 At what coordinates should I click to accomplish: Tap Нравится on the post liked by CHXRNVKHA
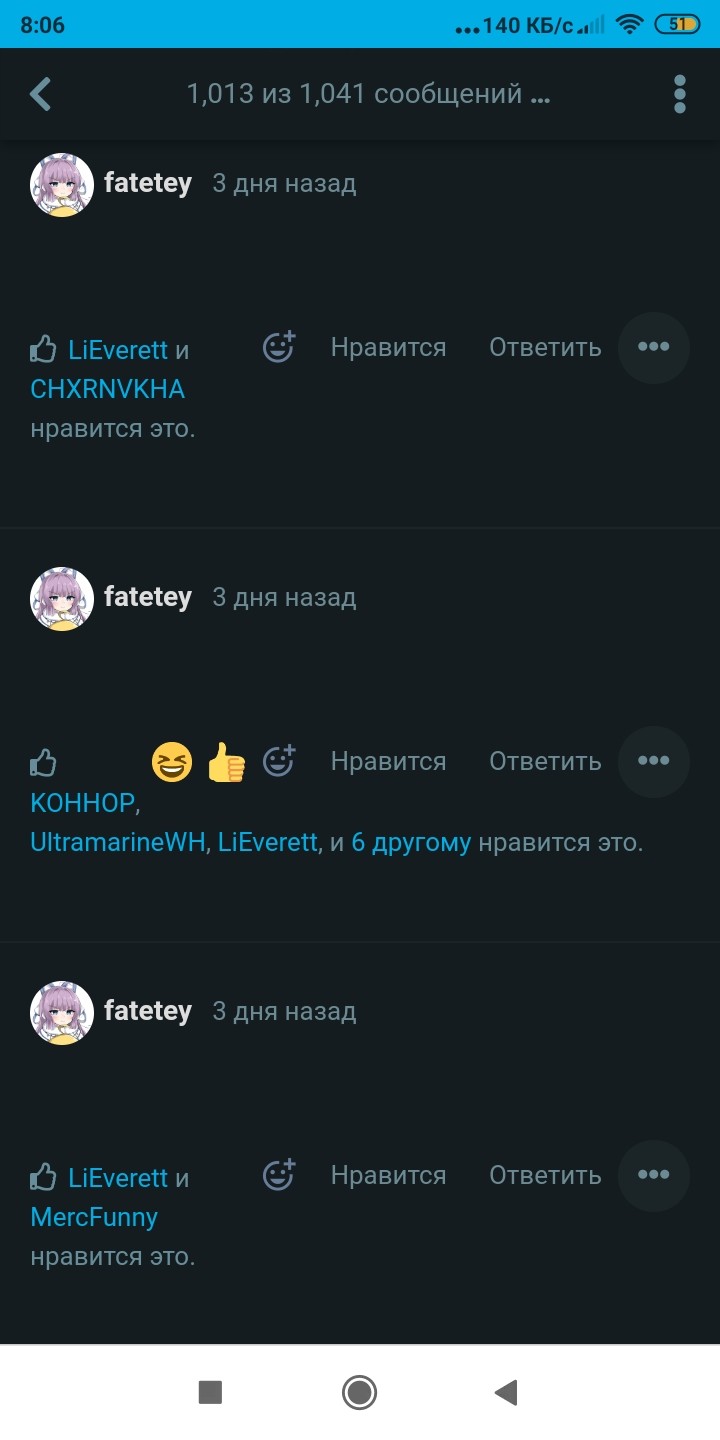coord(388,347)
